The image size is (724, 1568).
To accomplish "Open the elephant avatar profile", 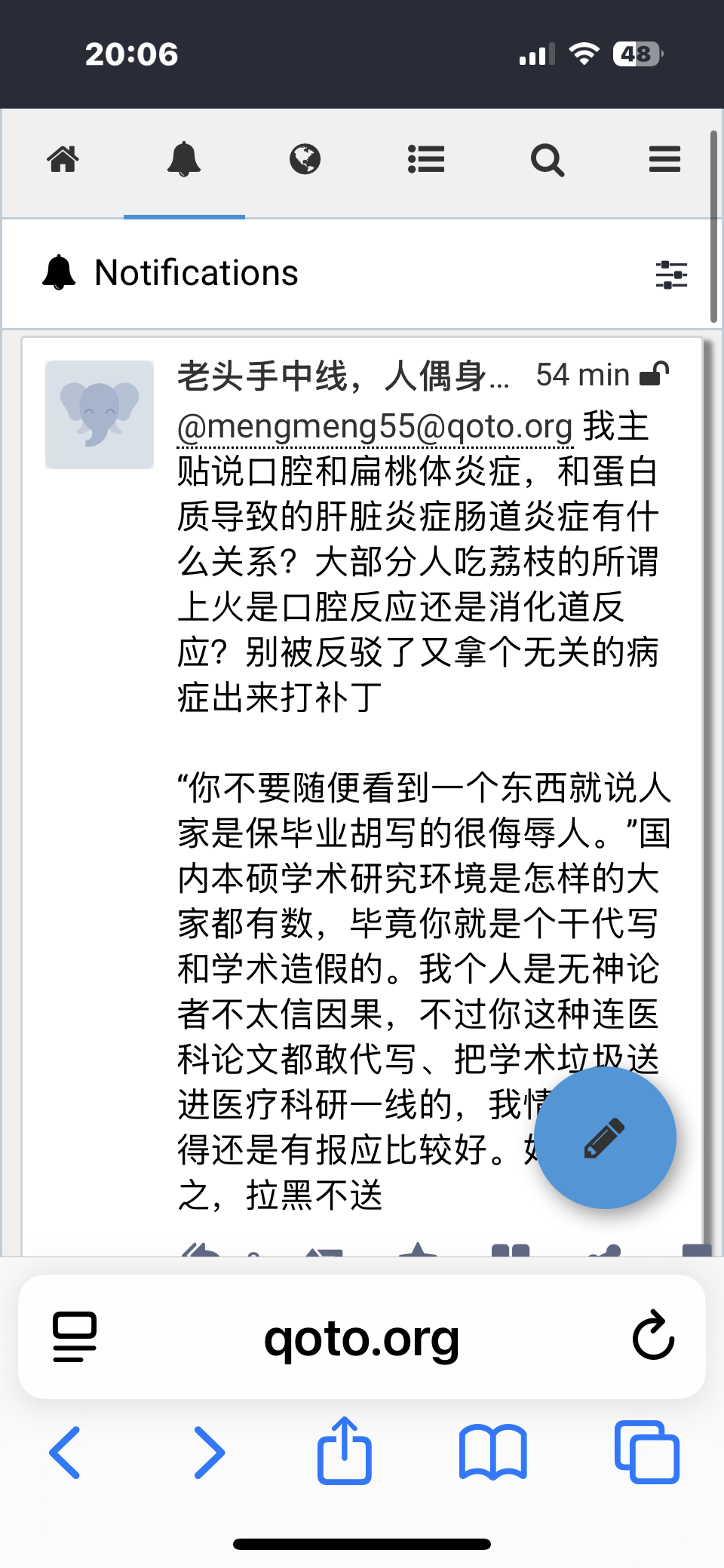I will (x=100, y=415).
